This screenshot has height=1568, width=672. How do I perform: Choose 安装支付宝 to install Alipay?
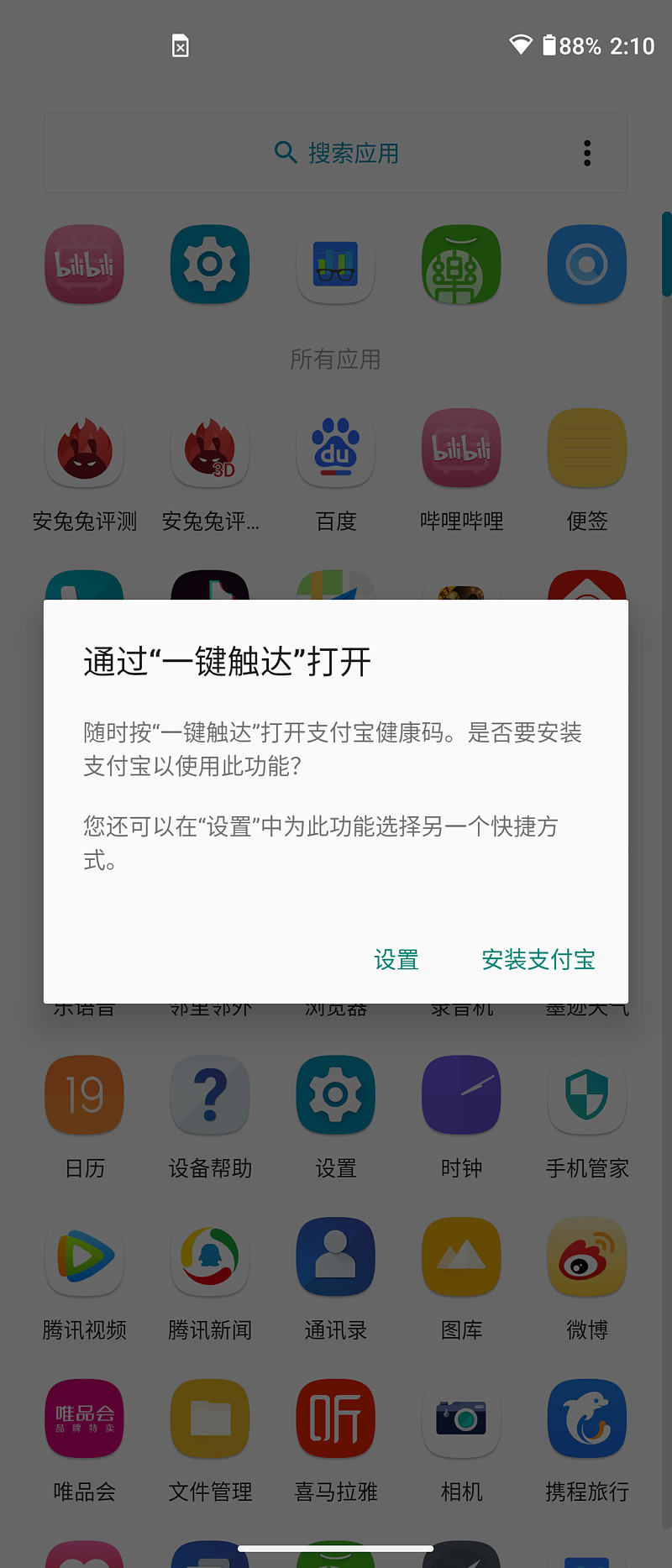click(x=538, y=959)
